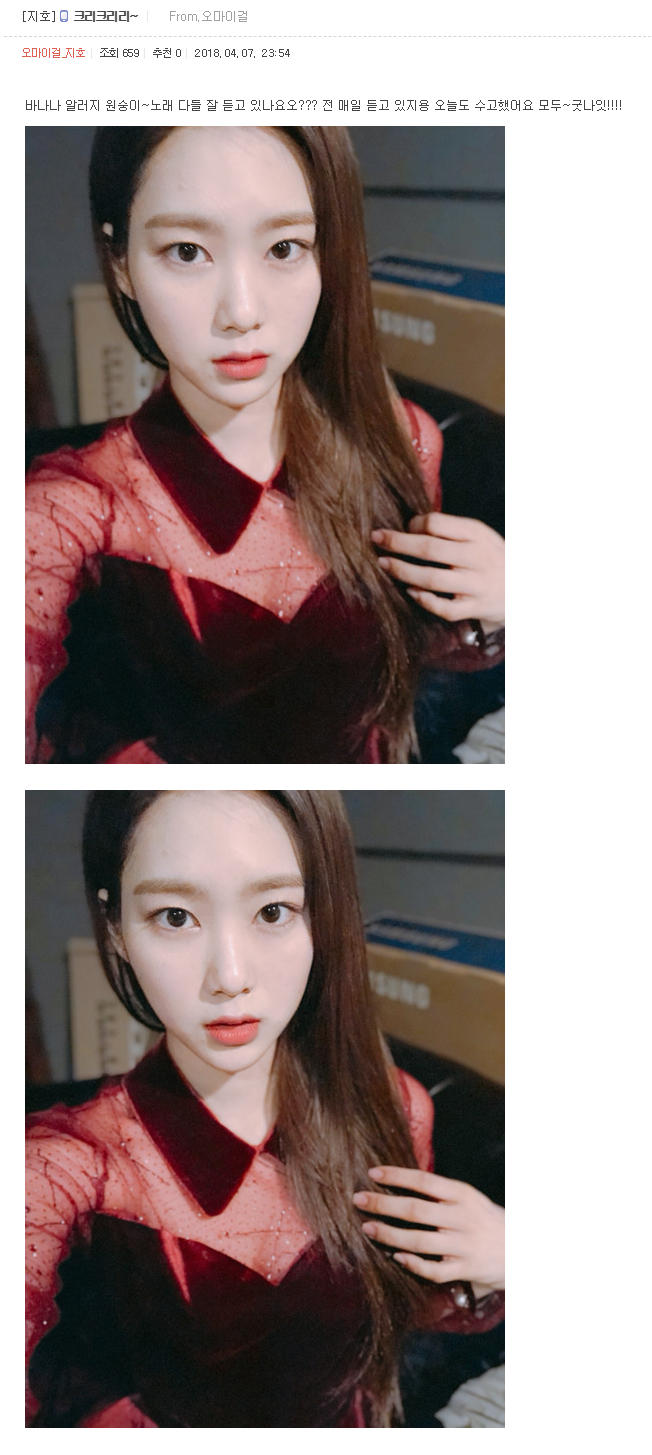Open author profile 오마이걸_지호
Image resolution: width=652 pixels, height=1455 pixels.
point(54,53)
